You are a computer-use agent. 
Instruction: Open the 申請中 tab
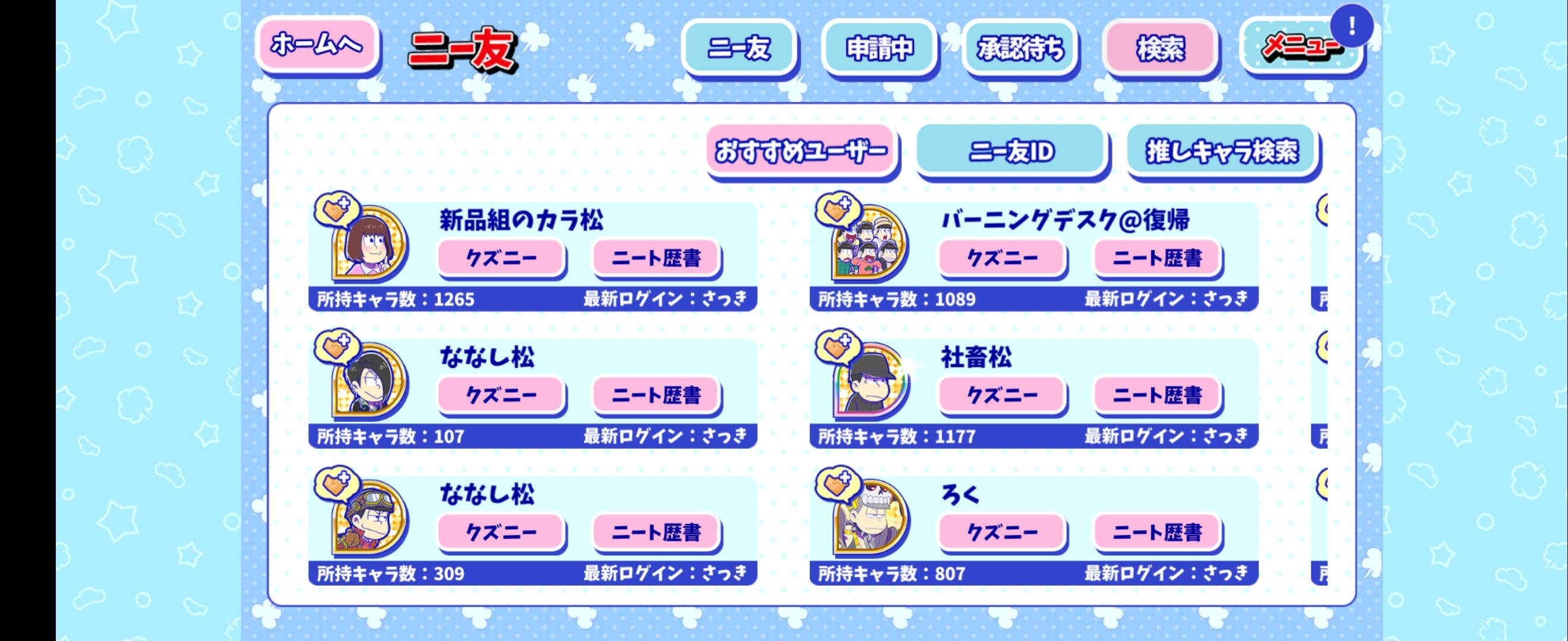point(879,48)
